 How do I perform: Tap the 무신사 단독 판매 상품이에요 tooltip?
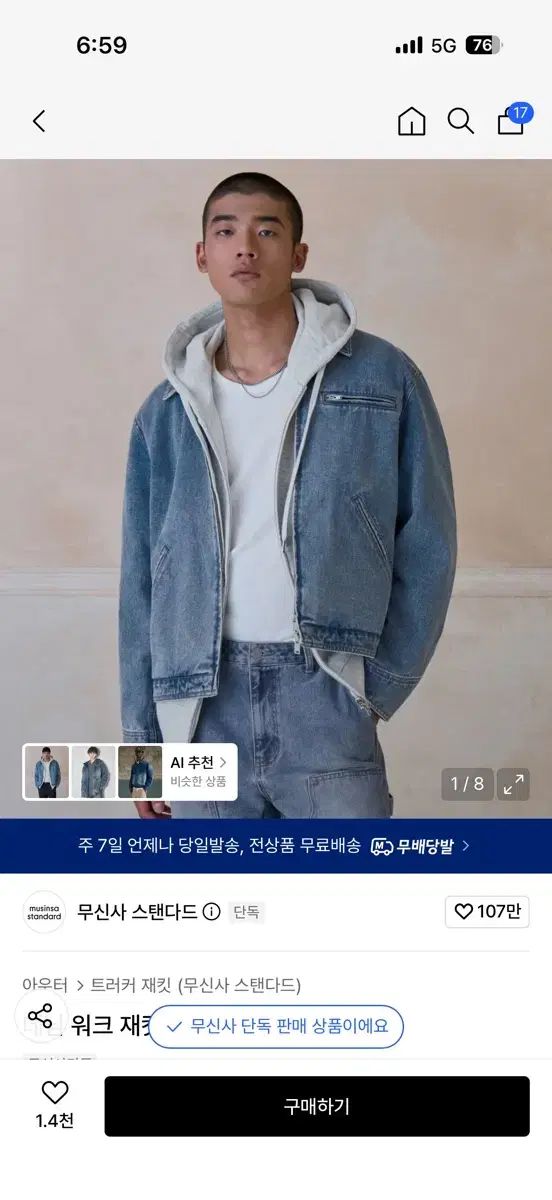[276, 1026]
